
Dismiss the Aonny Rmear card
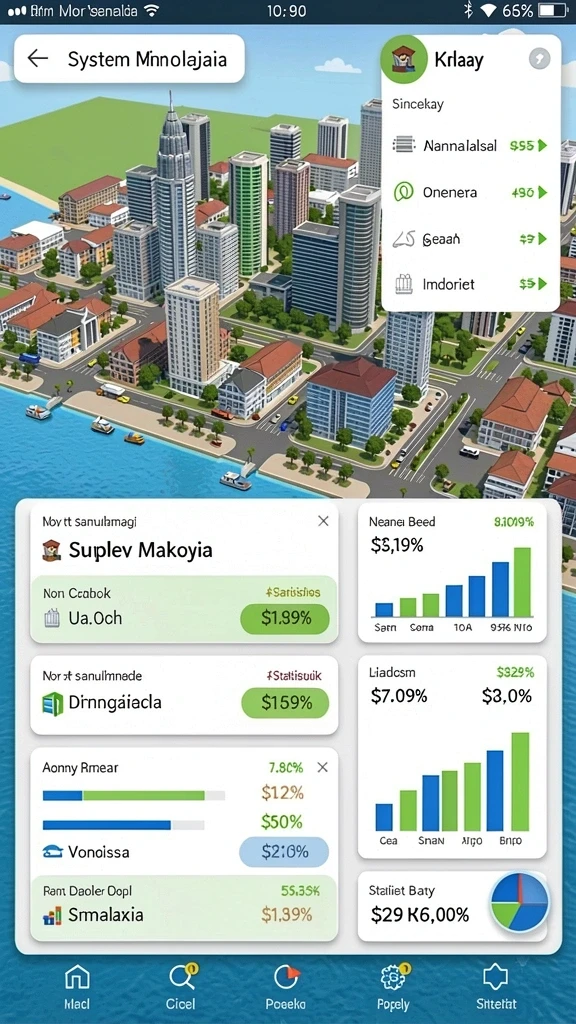coord(323,767)
